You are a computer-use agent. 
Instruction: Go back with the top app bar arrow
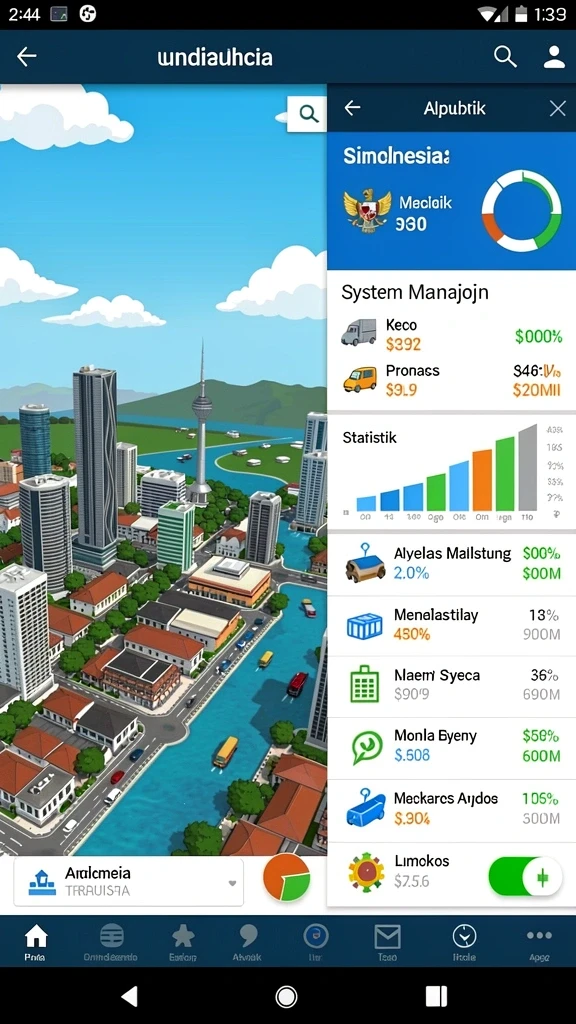[x=27, y=57]
